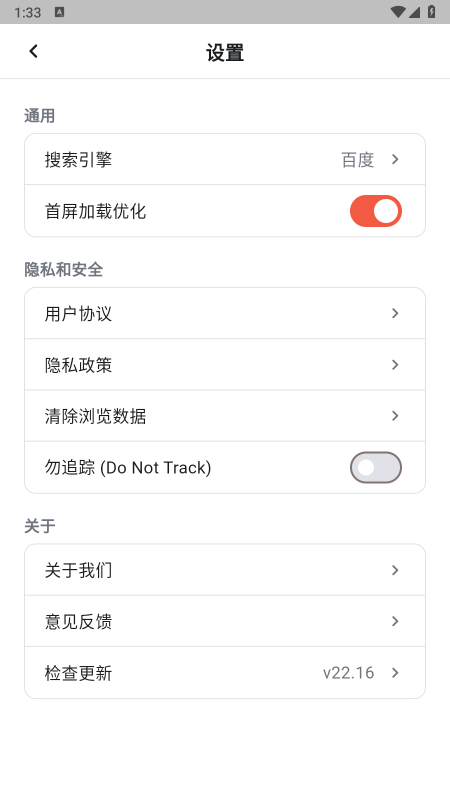Image resolution: width=450 pixels, height=800 pixels.
Task: Go back using the top-left arrow
Action: pos(34,51)
